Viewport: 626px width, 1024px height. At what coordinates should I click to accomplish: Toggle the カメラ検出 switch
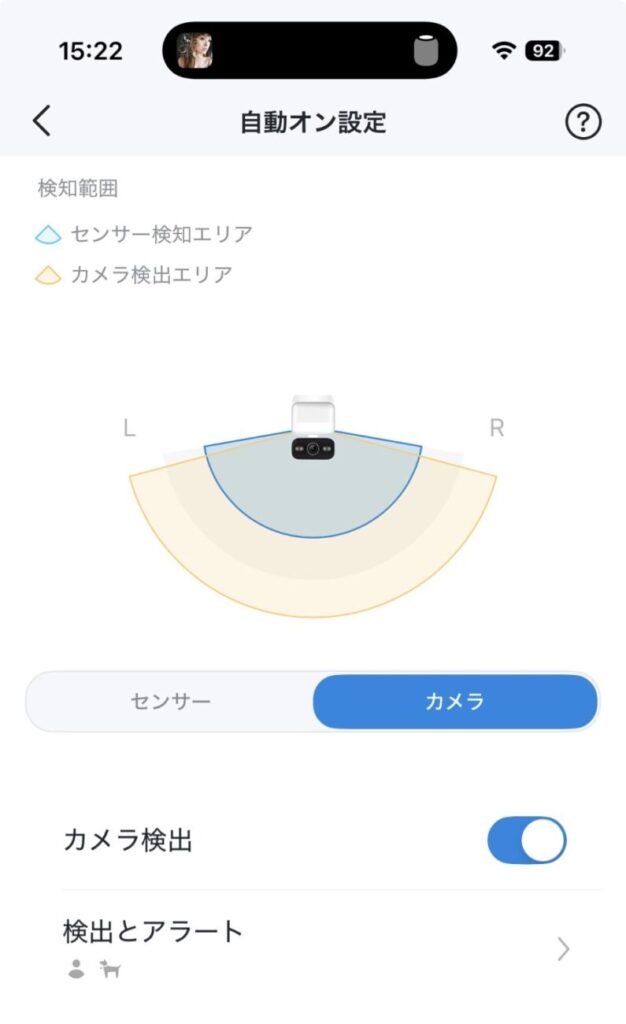coord(526,840)
